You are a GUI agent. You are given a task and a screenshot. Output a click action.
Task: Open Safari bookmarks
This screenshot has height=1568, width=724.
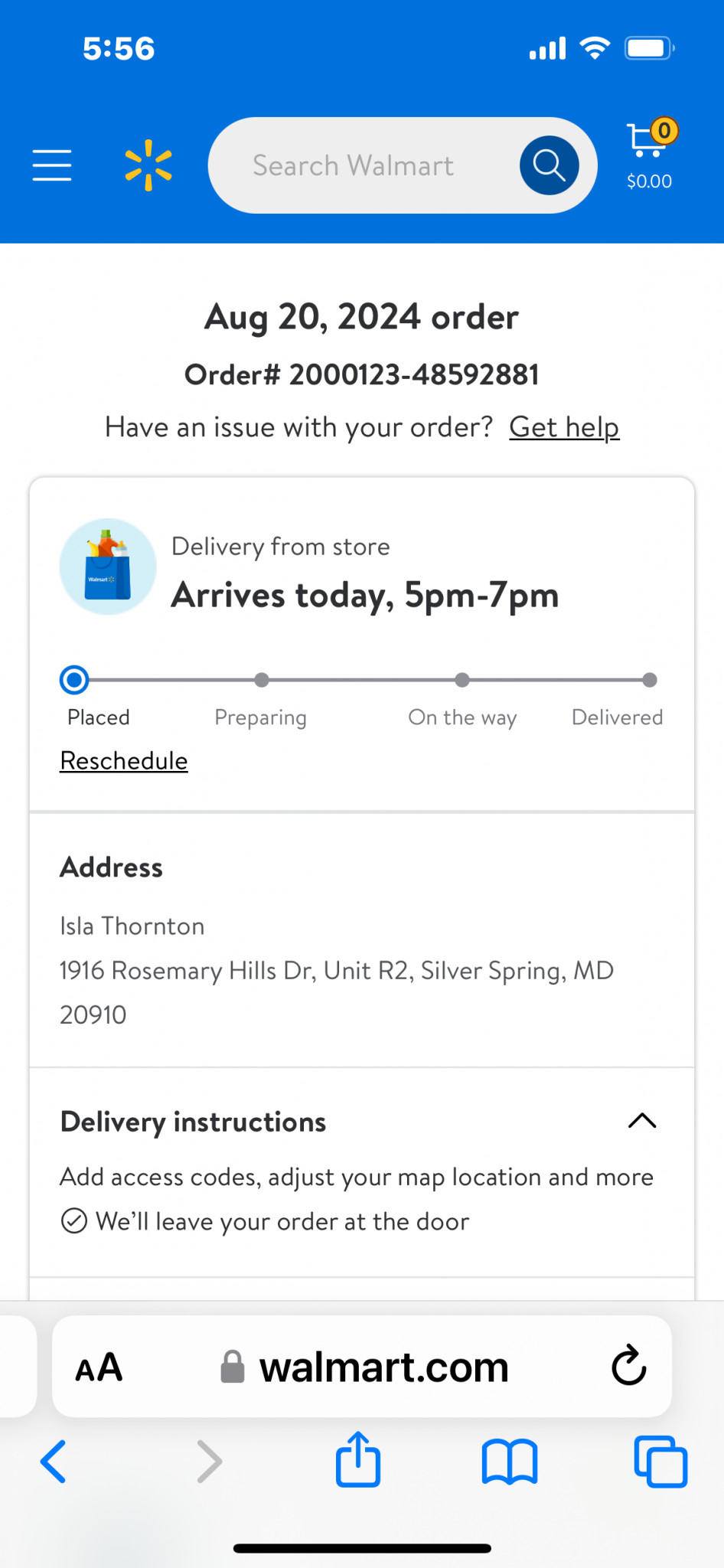click(510, 1462)
